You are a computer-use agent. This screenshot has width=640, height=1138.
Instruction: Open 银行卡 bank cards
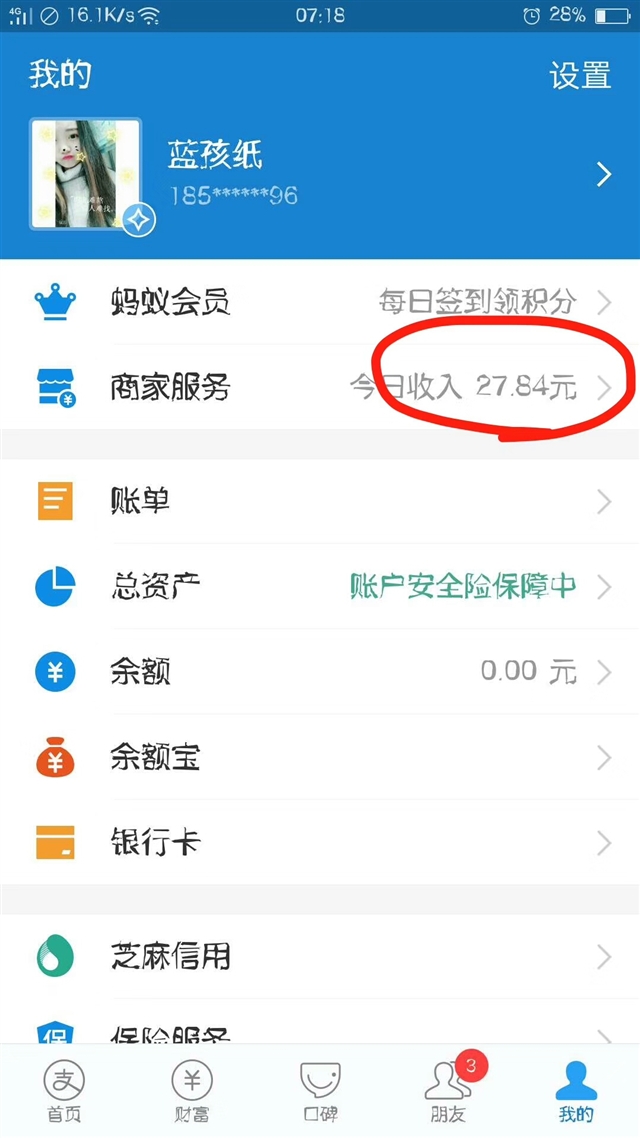[x=320, y=843]
